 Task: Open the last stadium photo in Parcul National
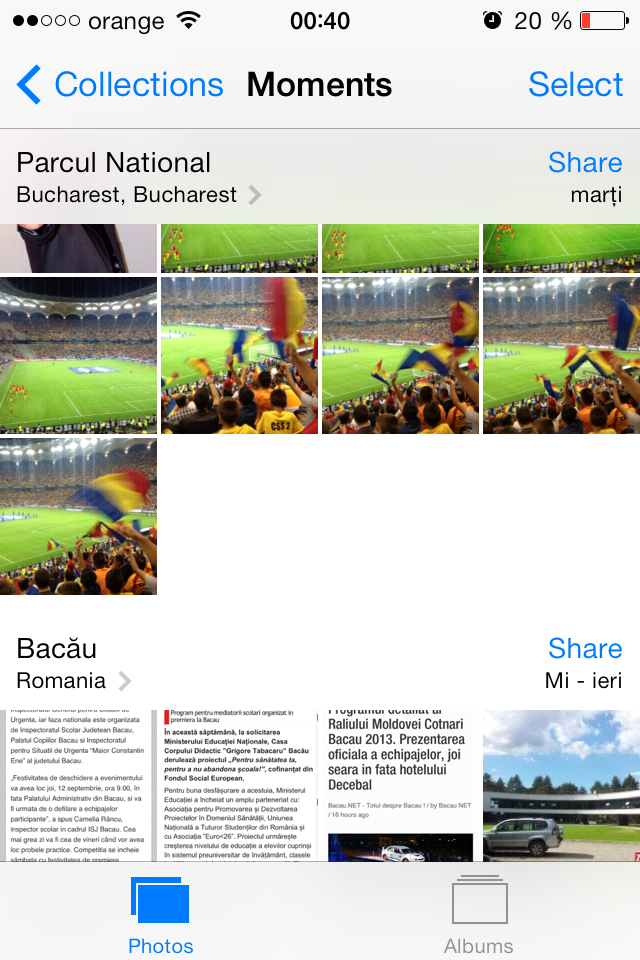pos(78,516)
